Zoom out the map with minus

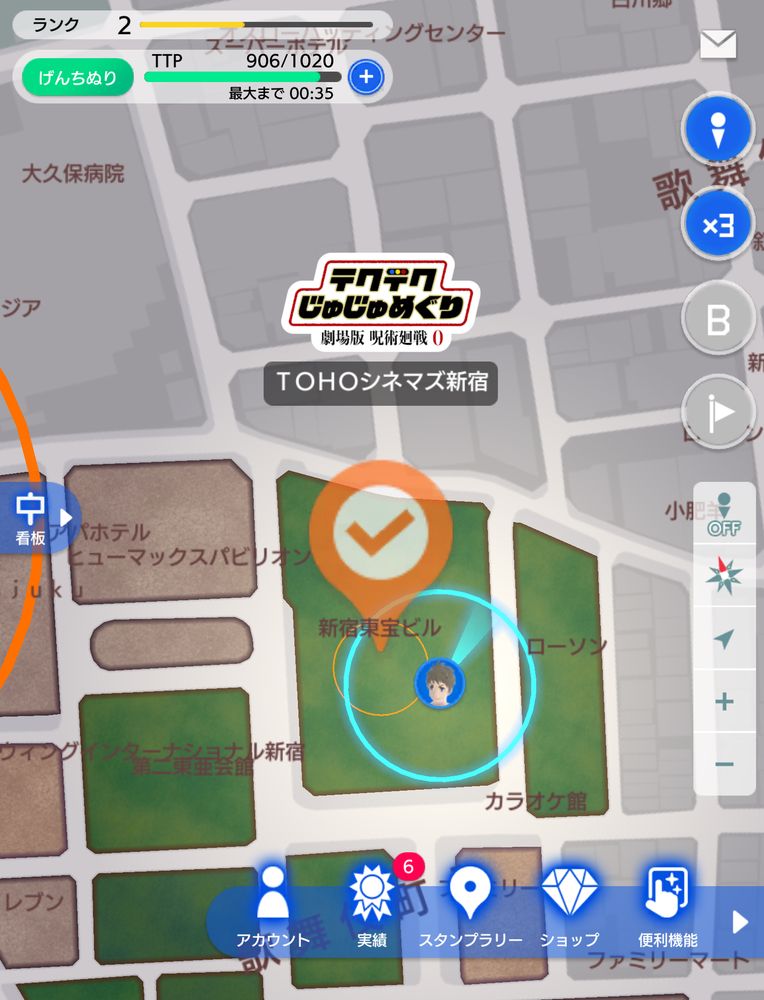pos(724,764)
